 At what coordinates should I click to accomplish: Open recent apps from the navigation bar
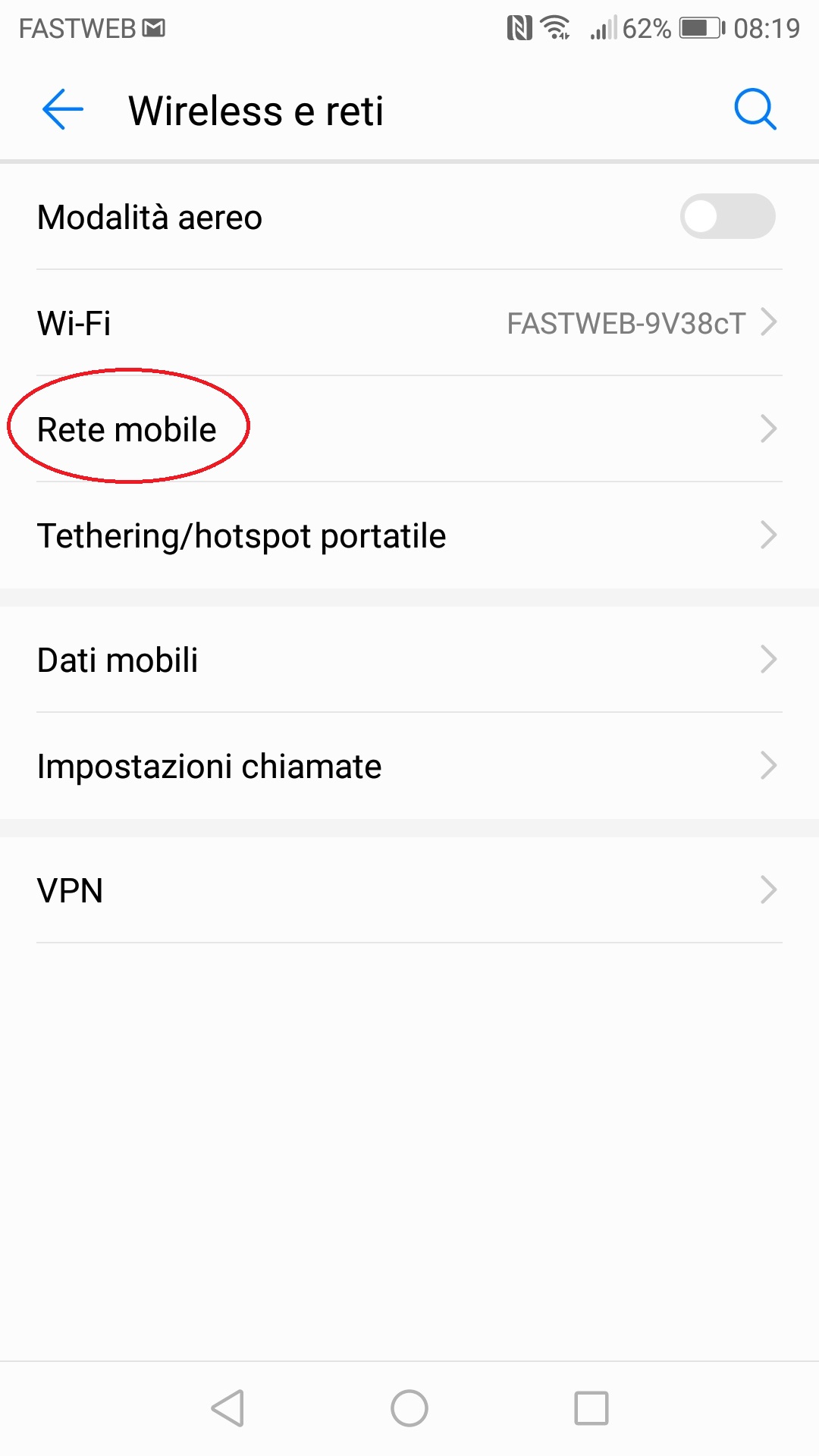click(591, 1408)
